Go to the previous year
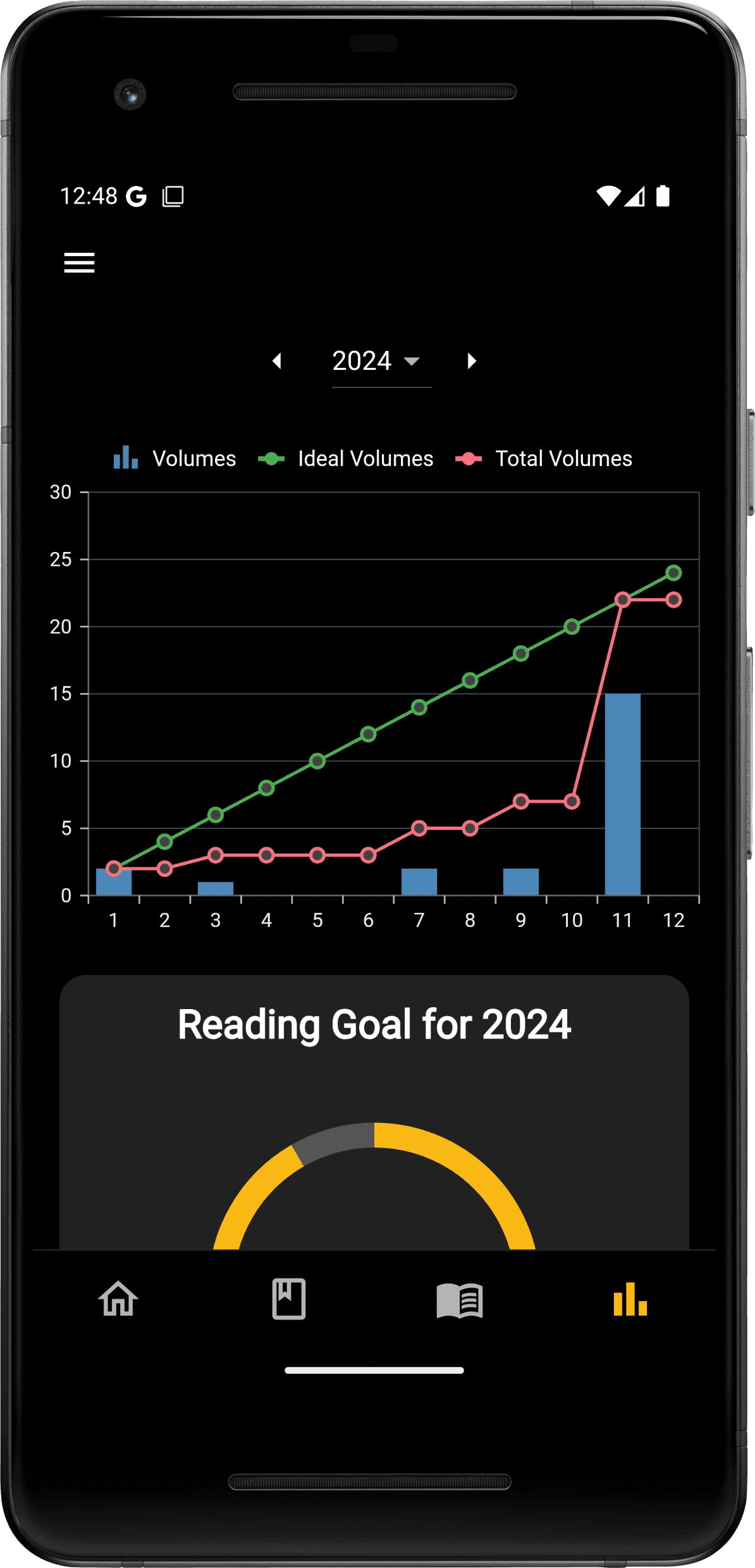The height and width of the screenshot is (1568, 755). point(277,361)
